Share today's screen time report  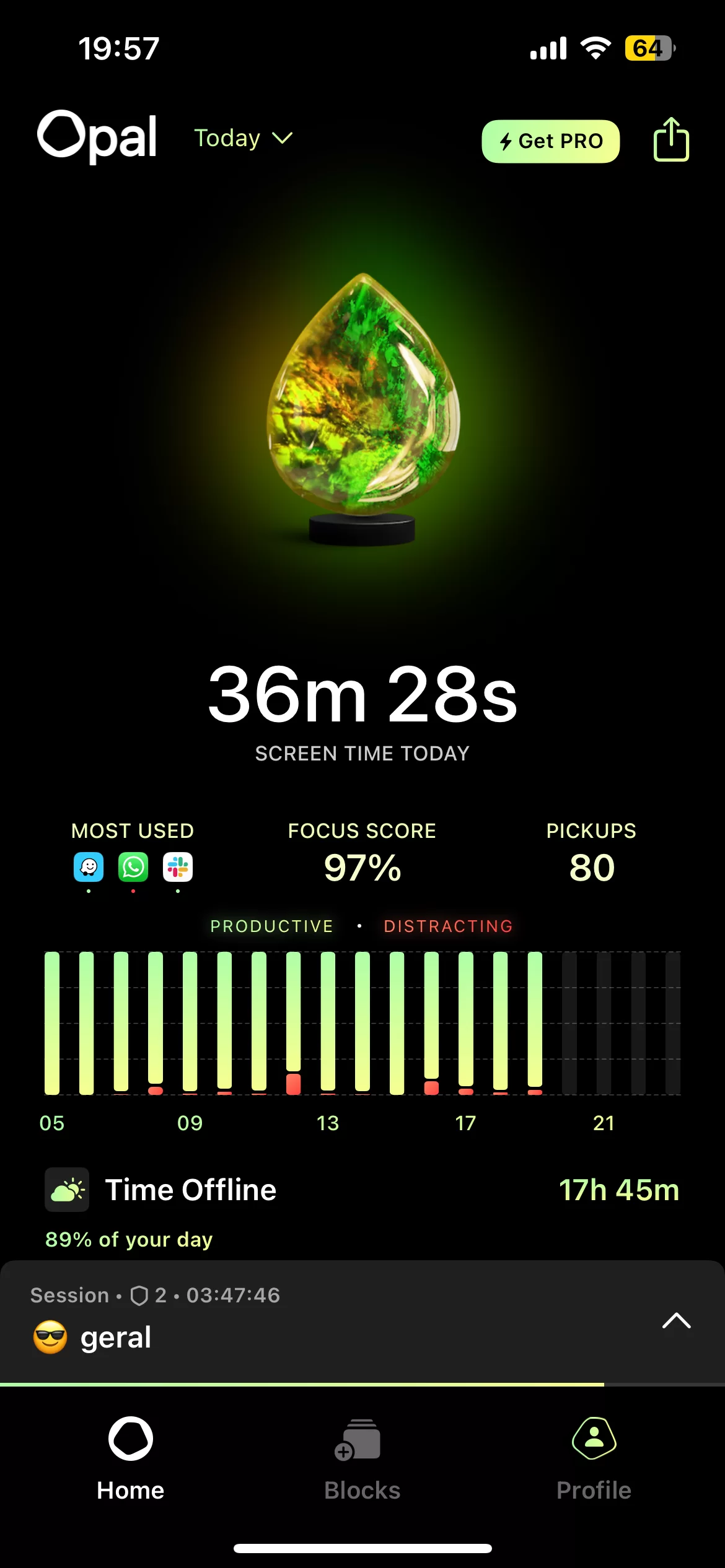tap(671, 140)
